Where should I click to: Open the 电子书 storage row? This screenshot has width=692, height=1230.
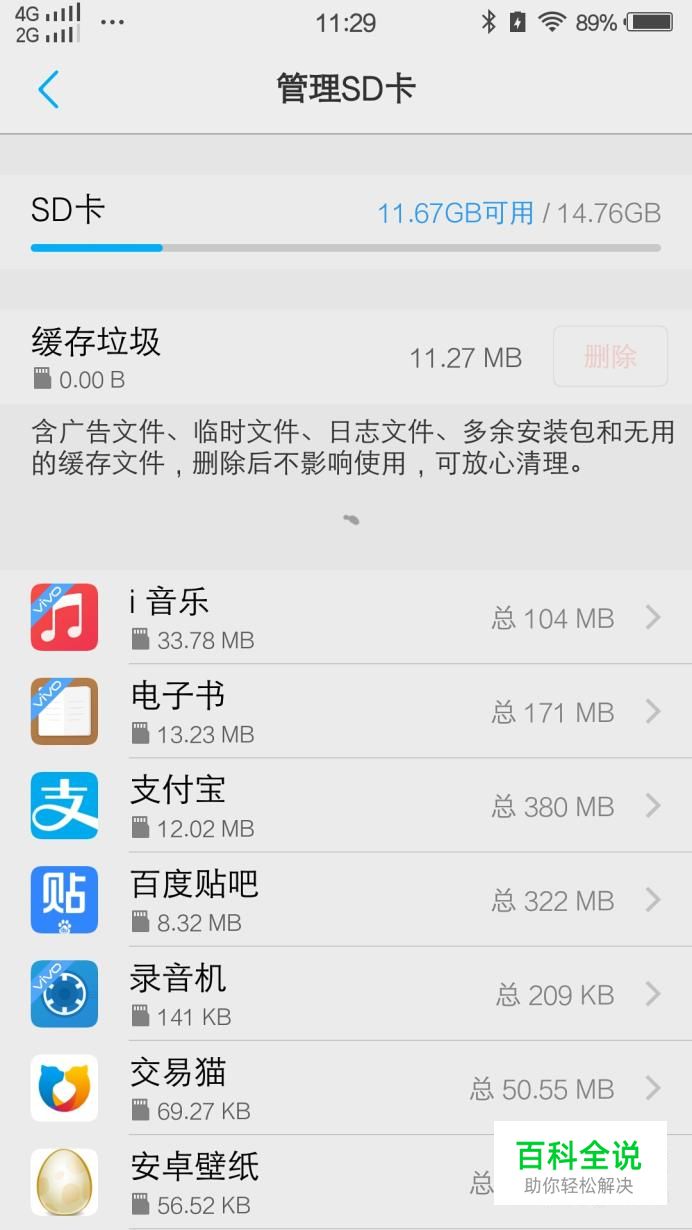tap(346, 712)
